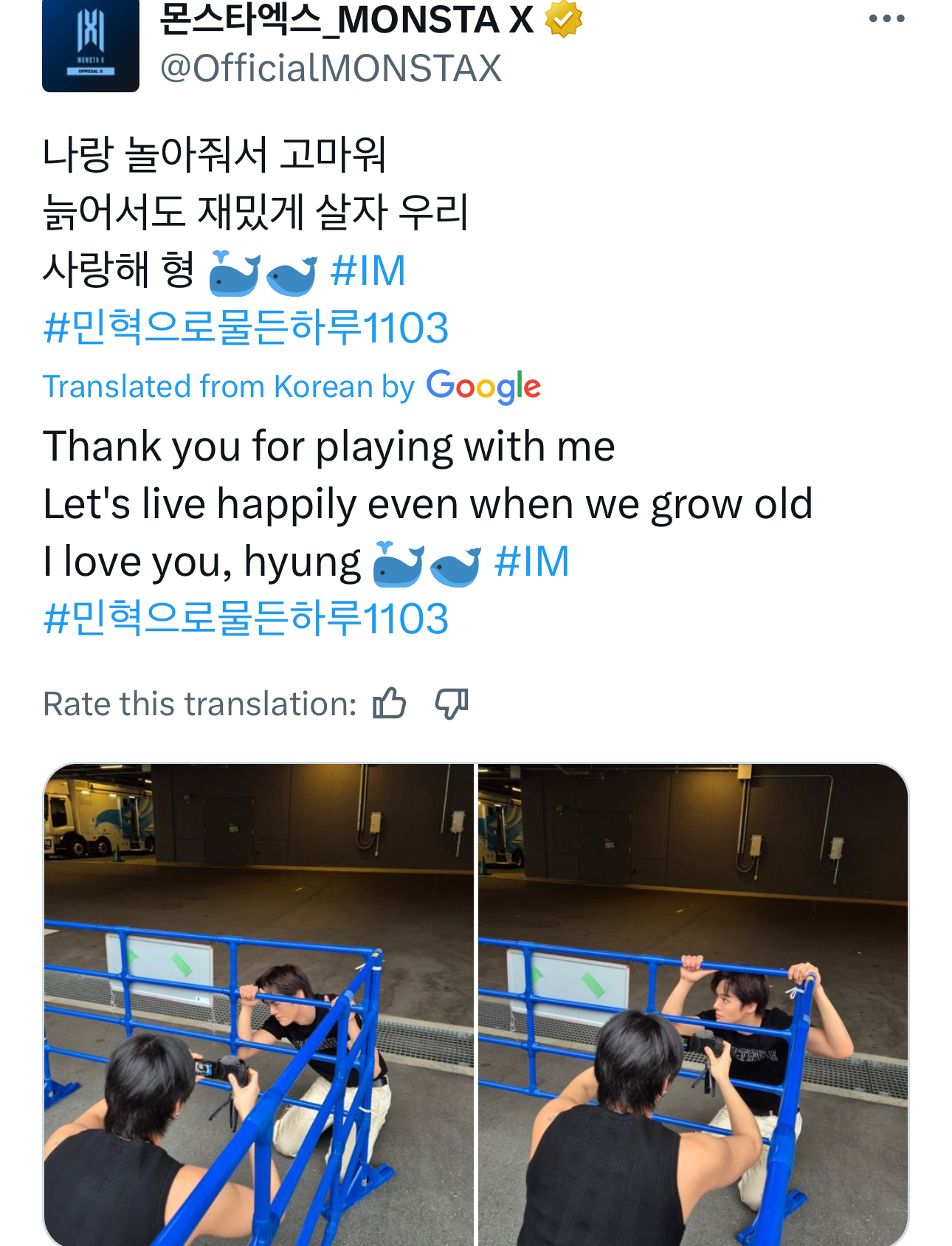Image resolution: width=952 pixels, height=1246 pixels.
Task: Open the left photo of the tweet
Action: coord(258,1004)
